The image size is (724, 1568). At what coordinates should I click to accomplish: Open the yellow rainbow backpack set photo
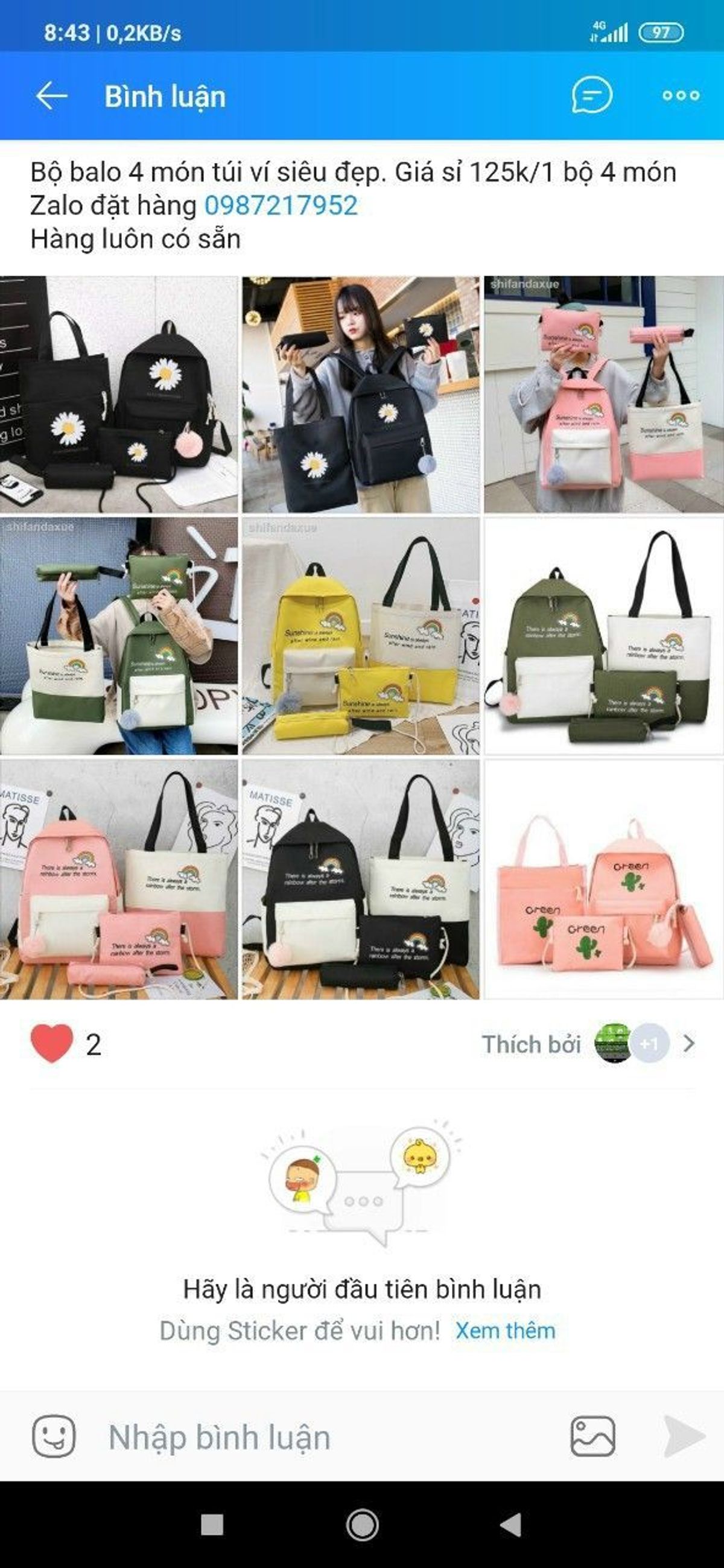coord(360,636)
